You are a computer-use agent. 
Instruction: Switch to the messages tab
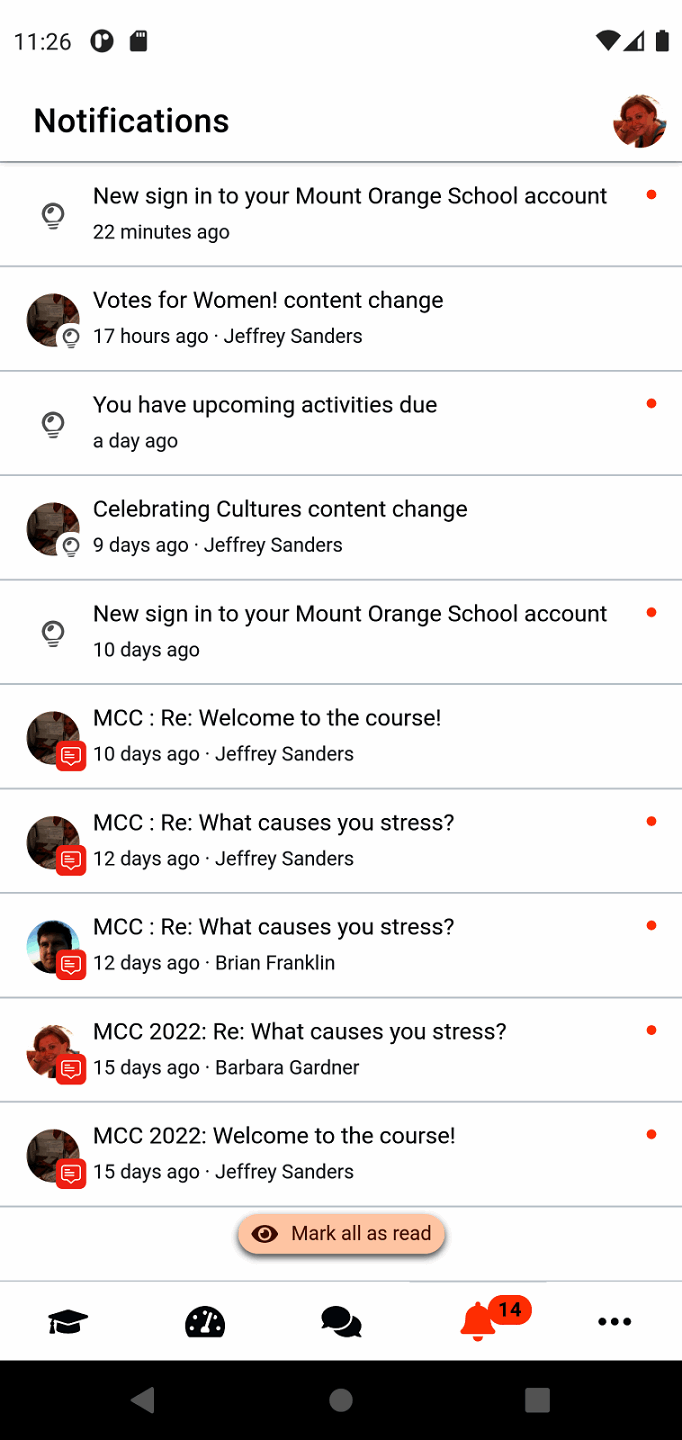(x=341, y=1322)
